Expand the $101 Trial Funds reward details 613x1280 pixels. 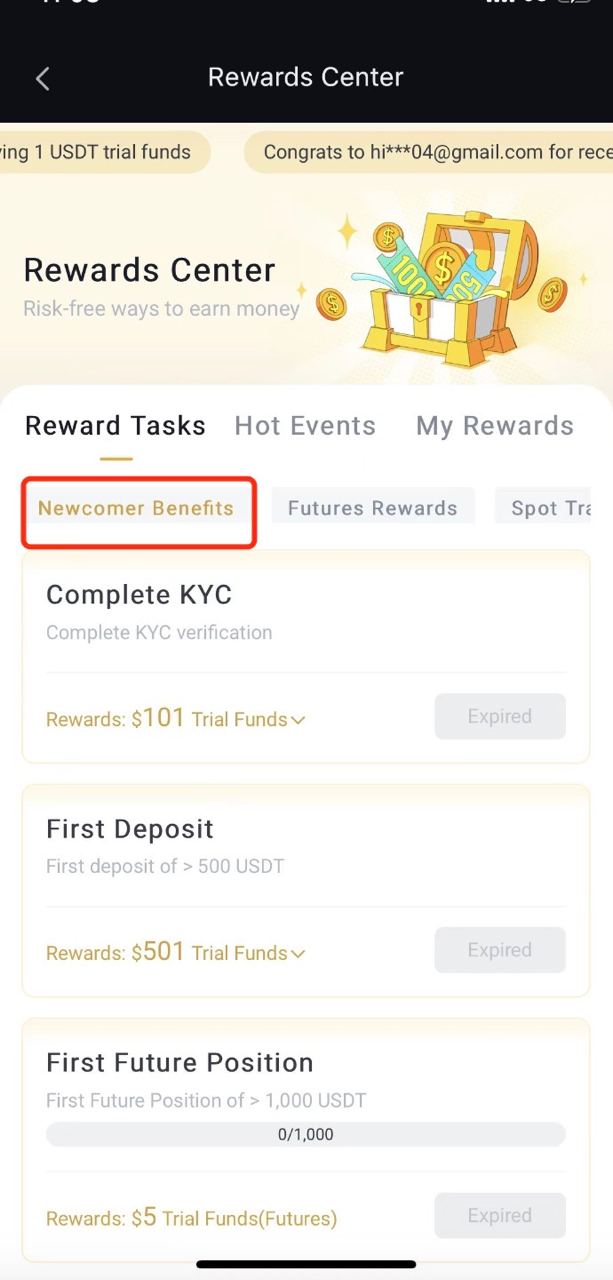298,720
